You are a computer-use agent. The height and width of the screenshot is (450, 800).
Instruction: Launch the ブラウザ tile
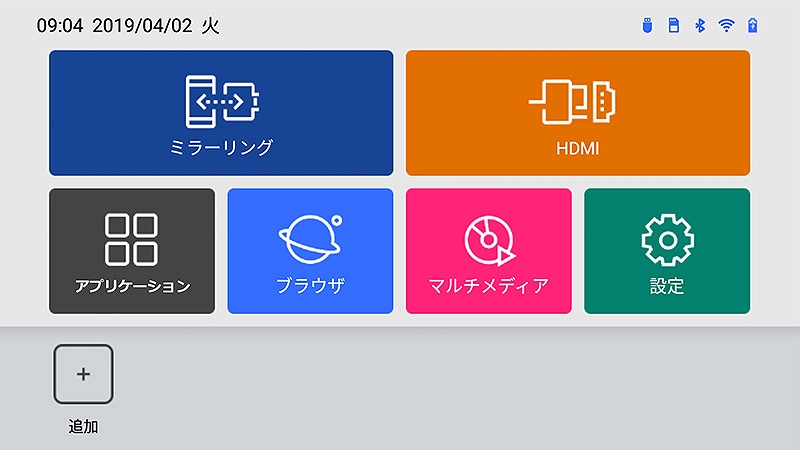[x=310, y=251]
